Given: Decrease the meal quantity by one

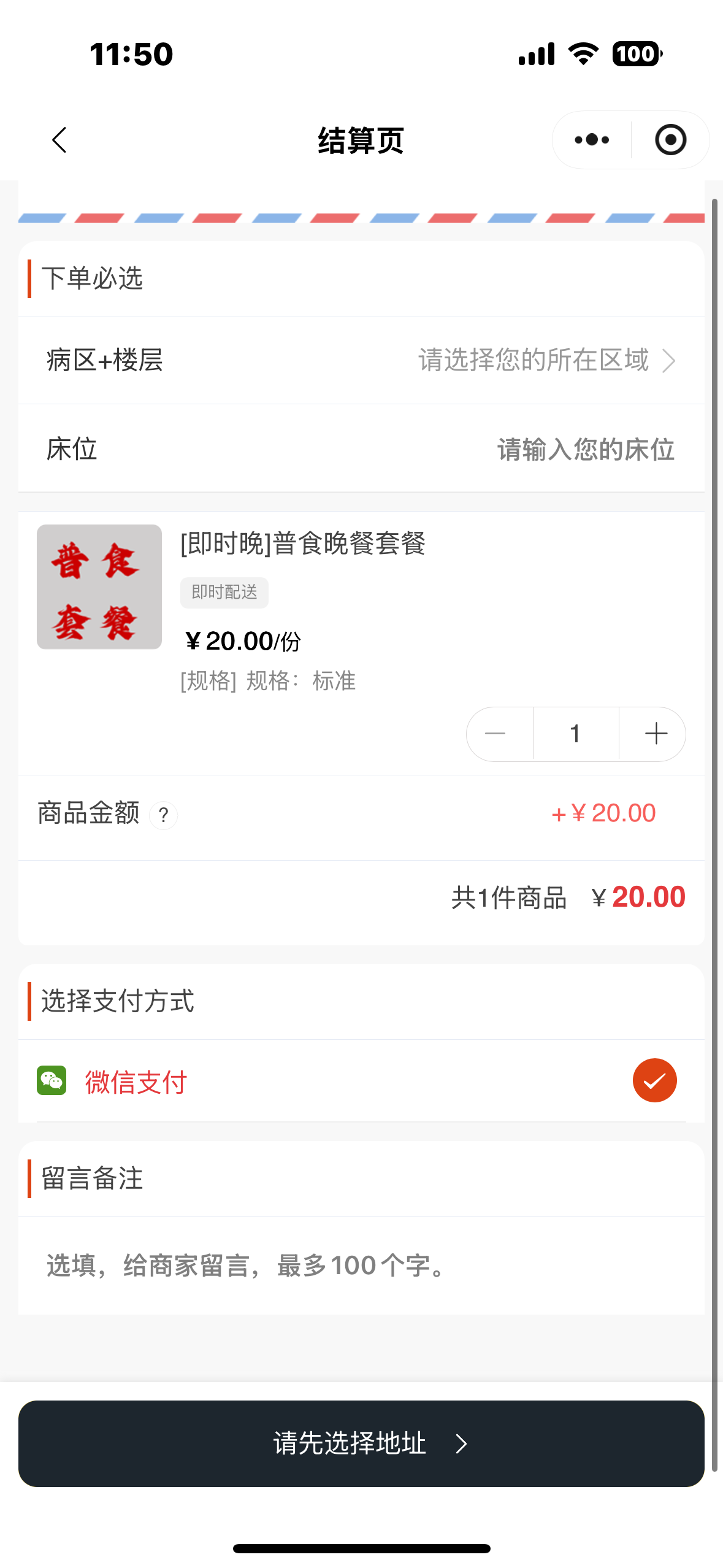Looking at the screenshot, I should [x=496, y=734].
